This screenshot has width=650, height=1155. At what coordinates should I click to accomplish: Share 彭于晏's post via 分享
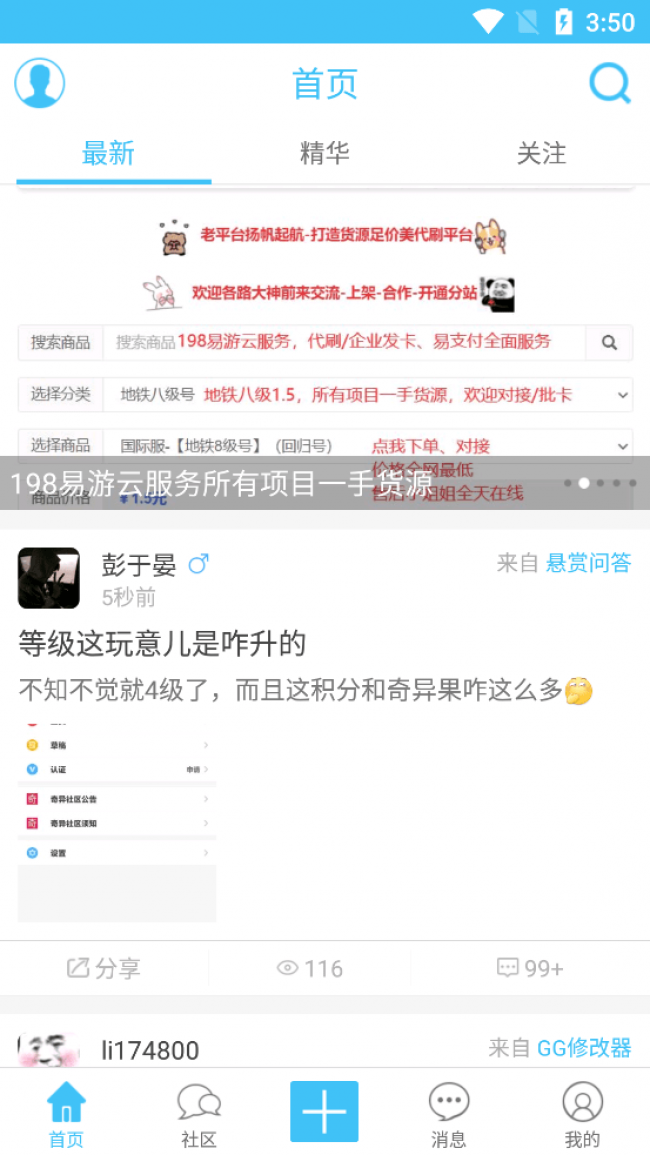(104, 968)
